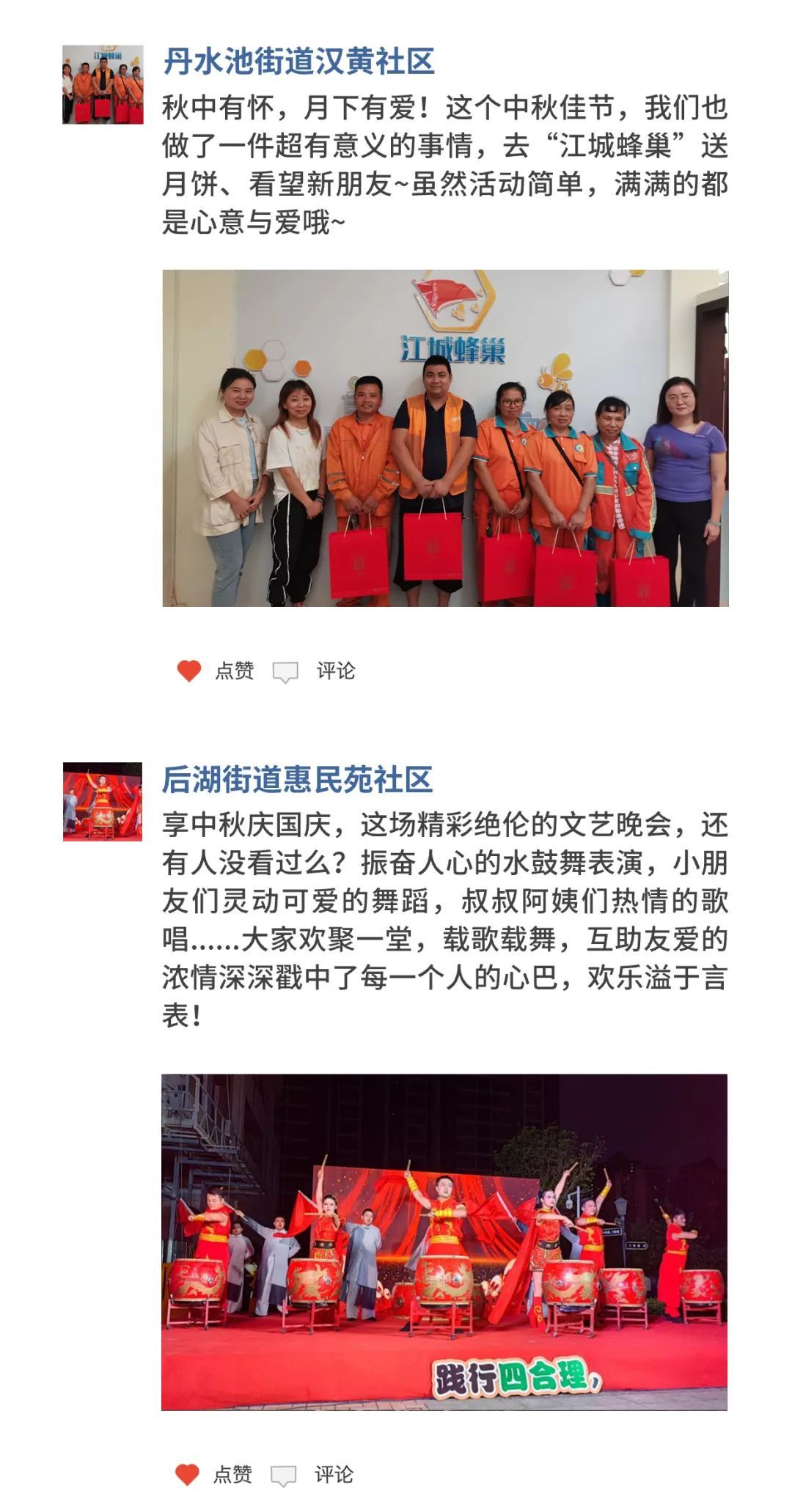
Task: Open 丹水池街道汉黄社区 profile avatar
Action: click(103, 84)
